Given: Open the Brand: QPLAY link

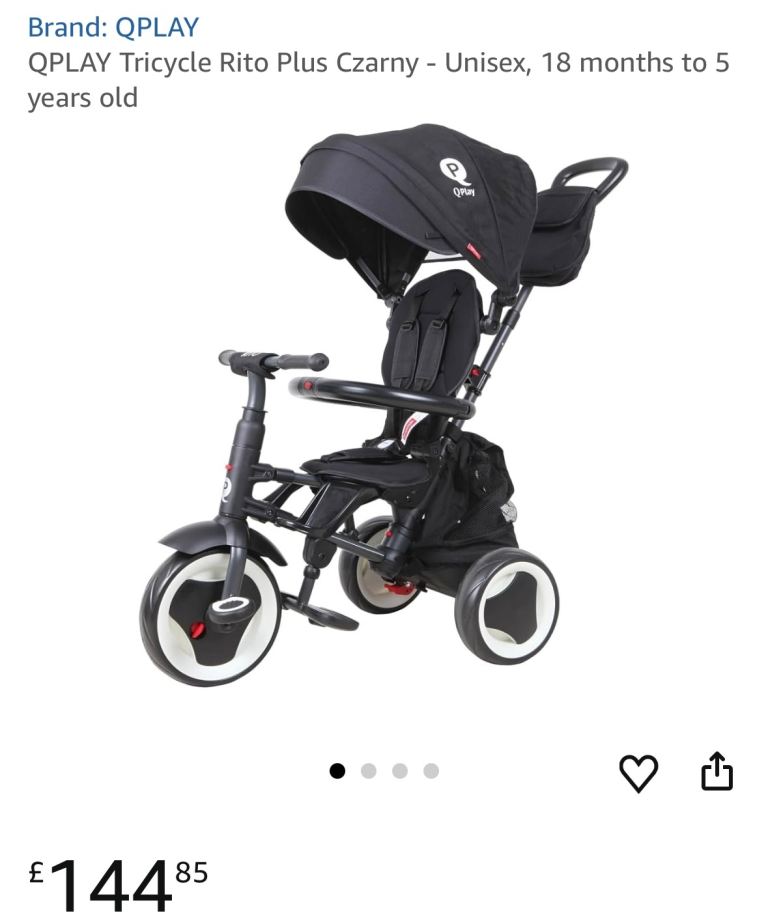Looking at the screenshot, I should click(x=113, y=27).
